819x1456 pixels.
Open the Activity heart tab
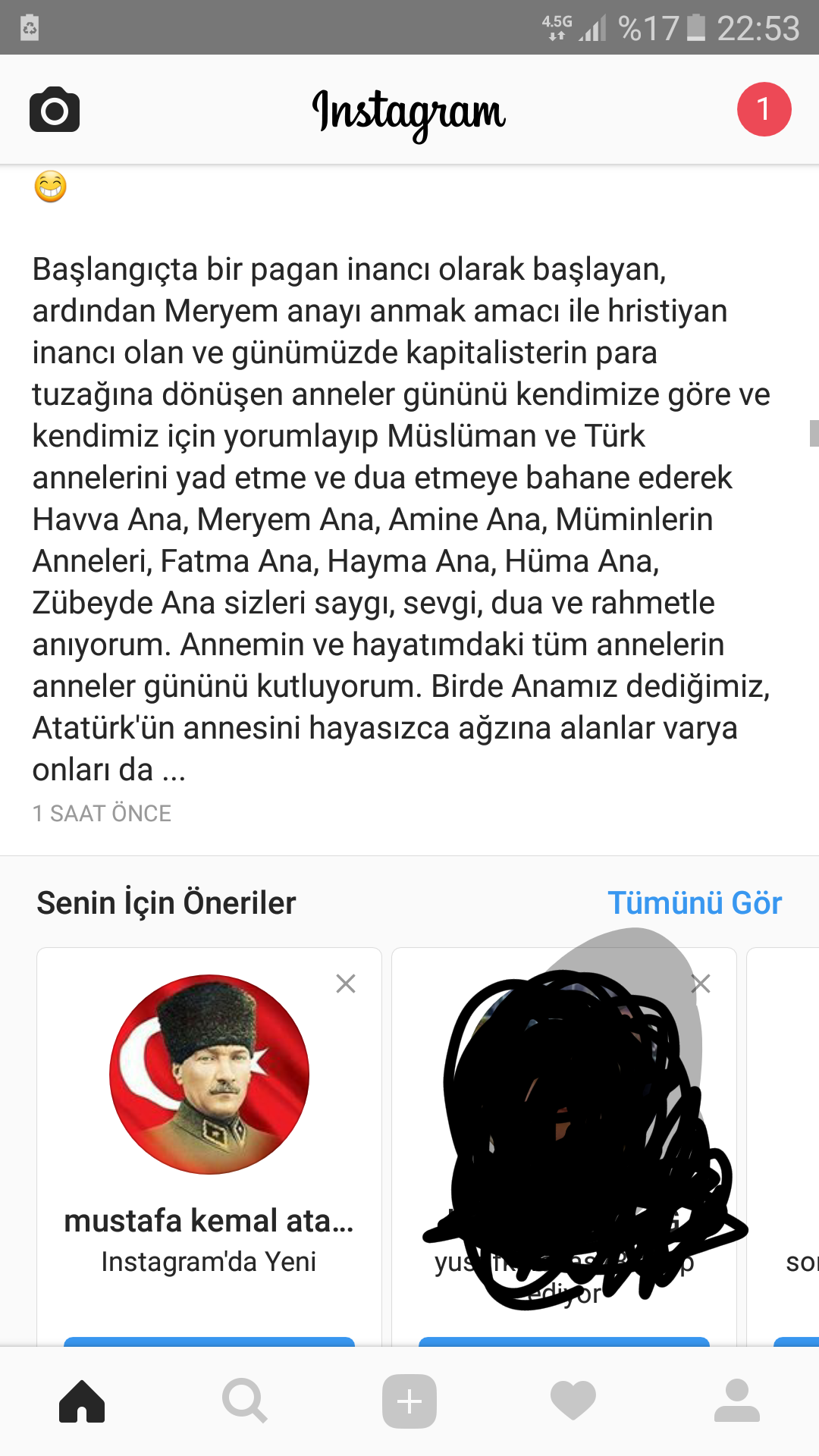pos(573,1401)
